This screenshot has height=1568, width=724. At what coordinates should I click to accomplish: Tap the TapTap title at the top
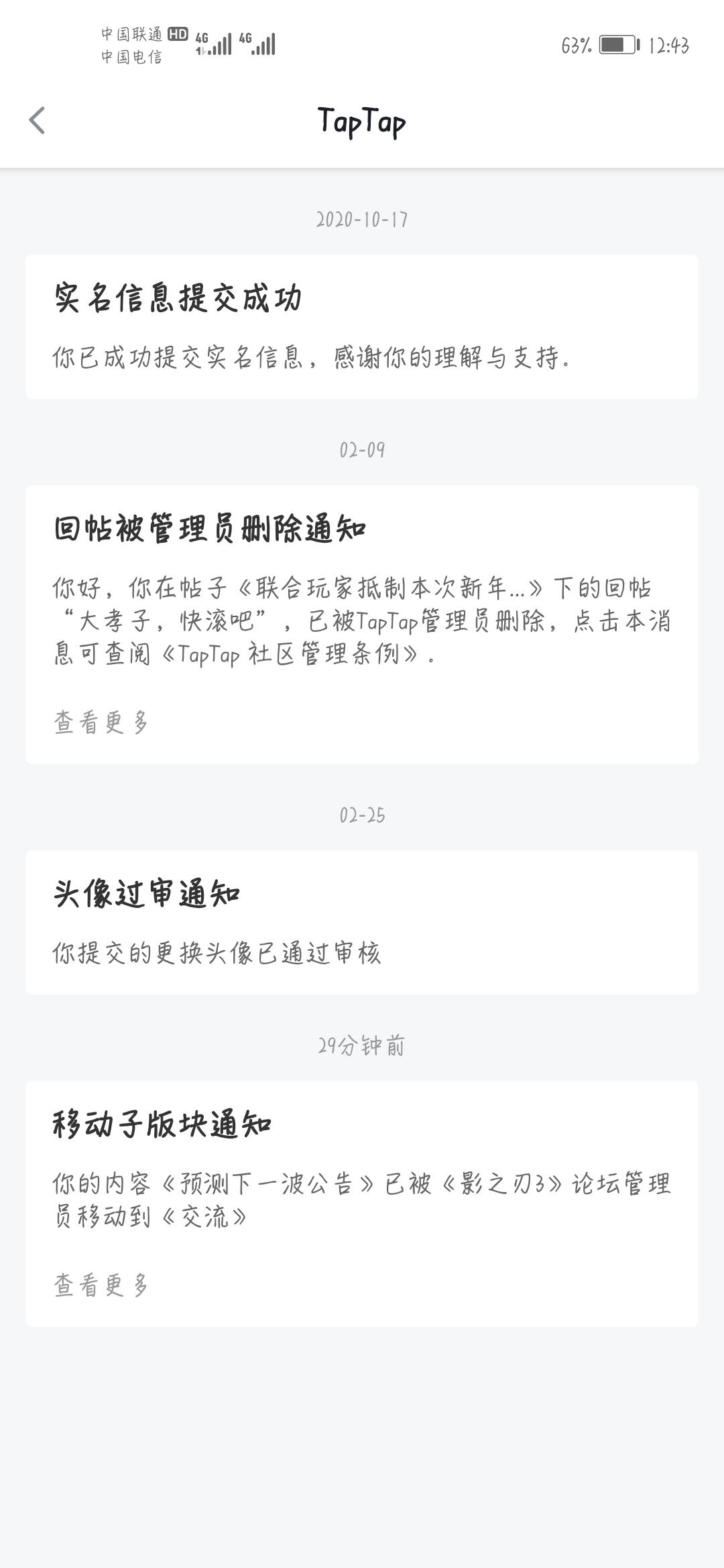pyautogui.click(x=362, y=122)
